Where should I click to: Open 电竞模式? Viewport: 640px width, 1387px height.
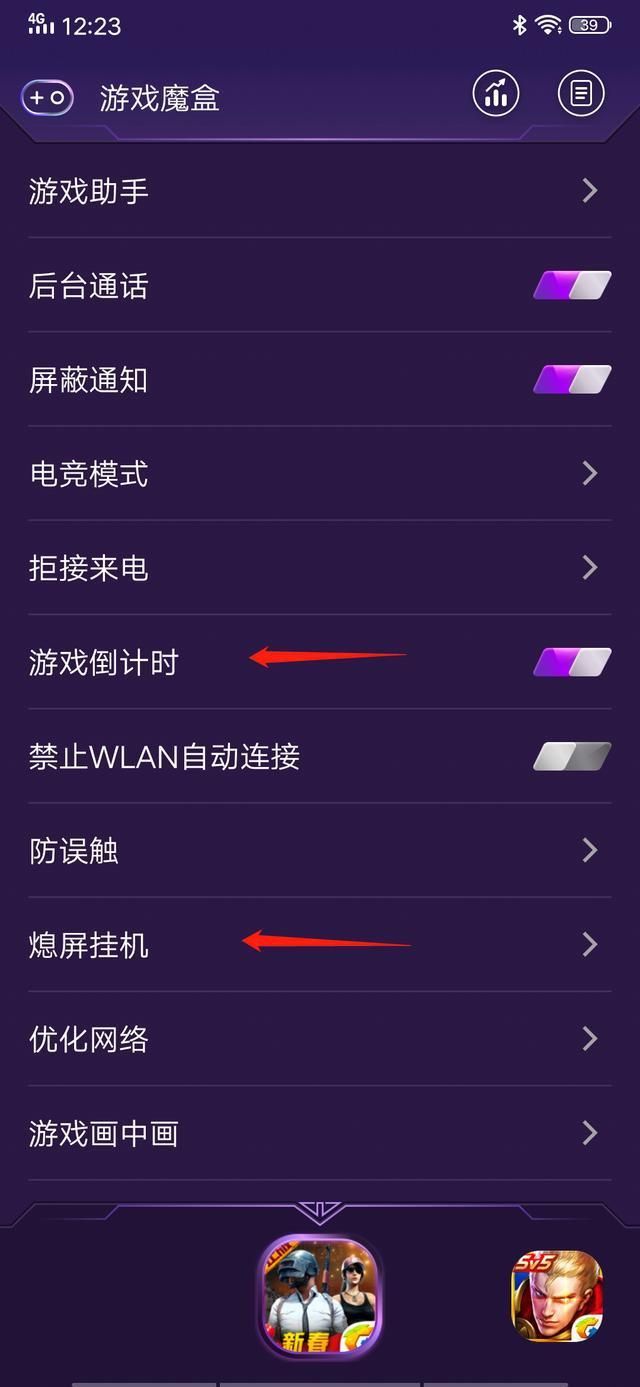pyautogui.click(x=320, y=474)
